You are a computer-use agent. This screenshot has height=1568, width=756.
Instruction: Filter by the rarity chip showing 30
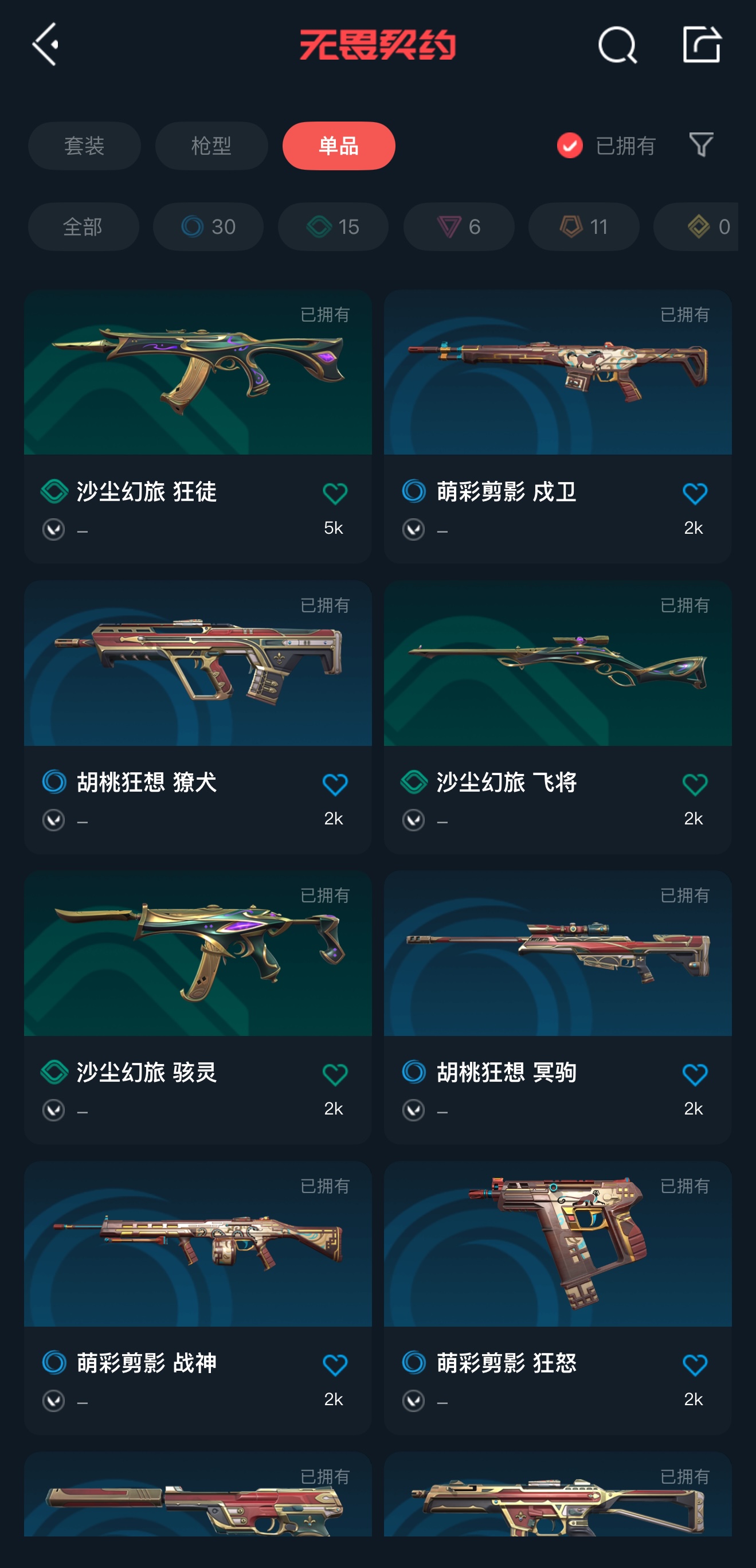point(208,226)
